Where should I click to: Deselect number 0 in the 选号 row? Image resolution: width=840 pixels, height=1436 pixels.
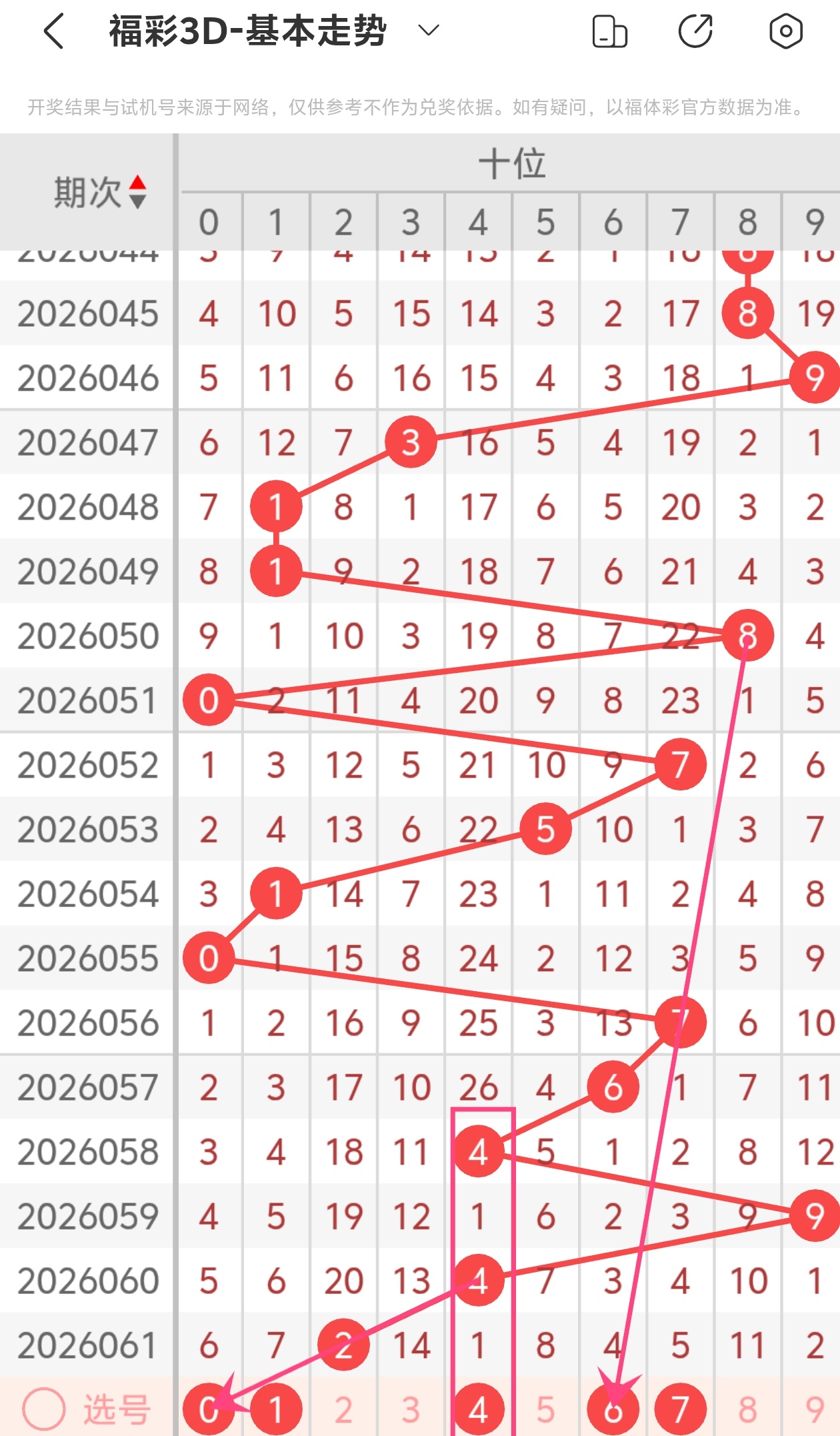pyautogui.click(x=209, y=1409)
